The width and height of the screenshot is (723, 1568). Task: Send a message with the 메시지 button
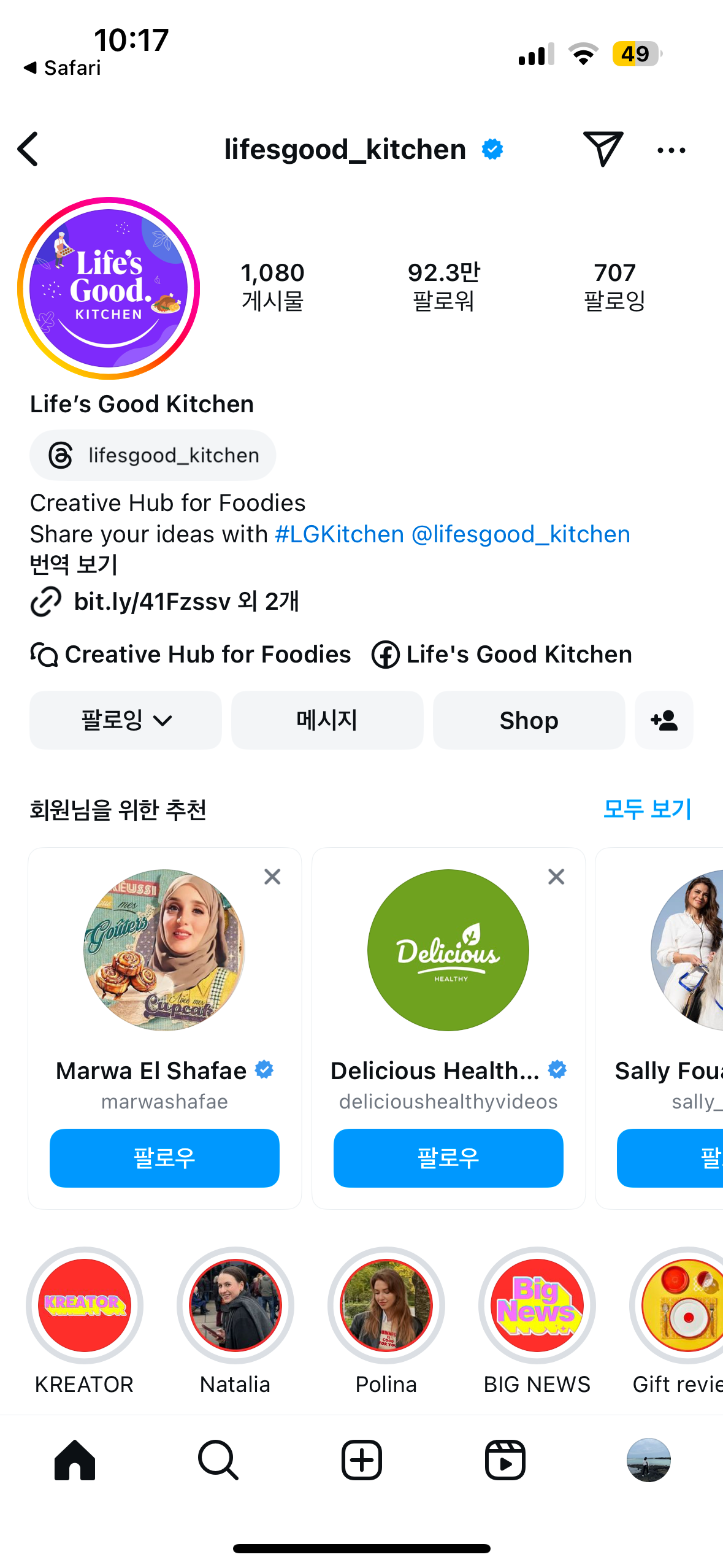pos(327,720)
